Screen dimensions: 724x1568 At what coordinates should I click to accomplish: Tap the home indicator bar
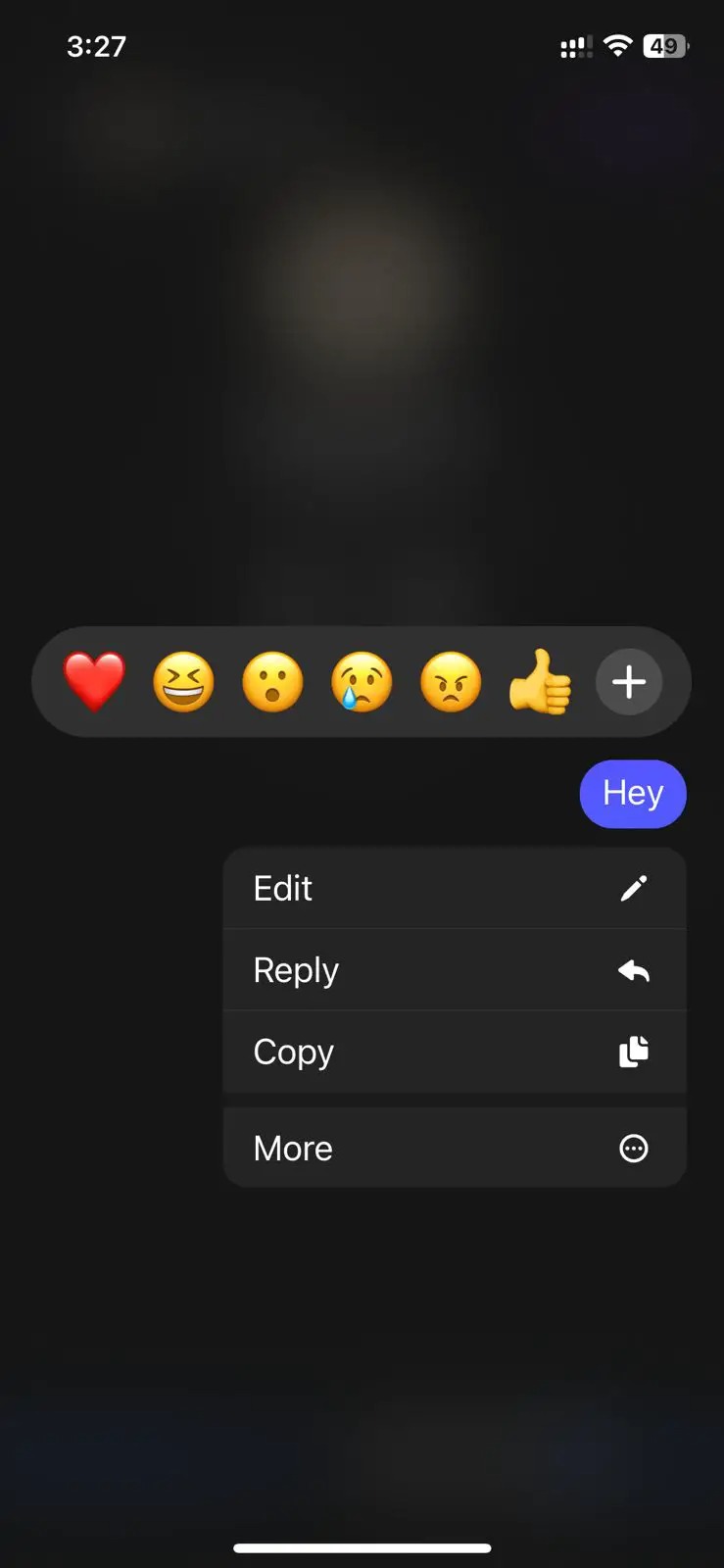pyautogui.click(x=362, y=1547)
